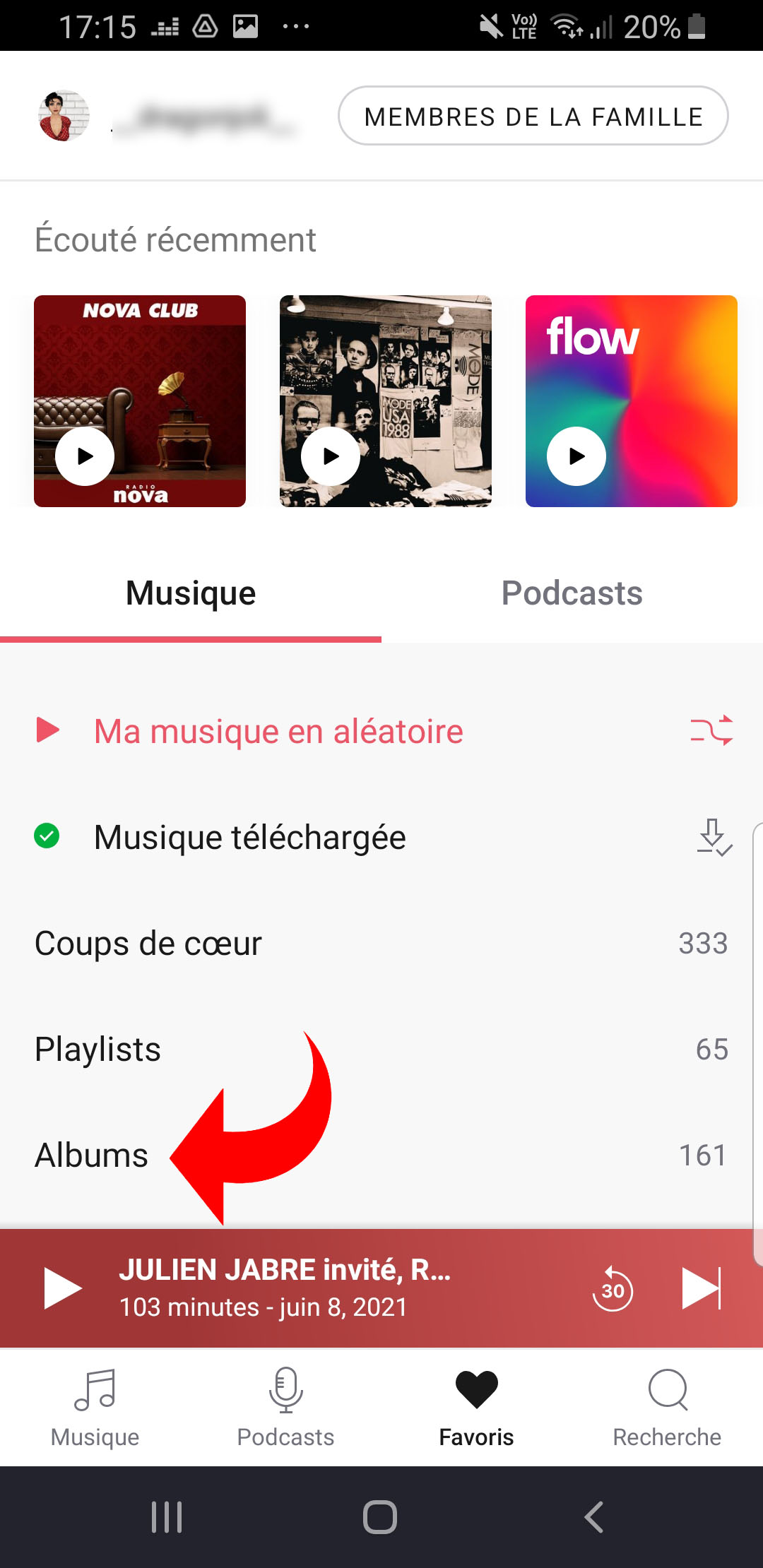Open the Albums list

(90, 1156)
